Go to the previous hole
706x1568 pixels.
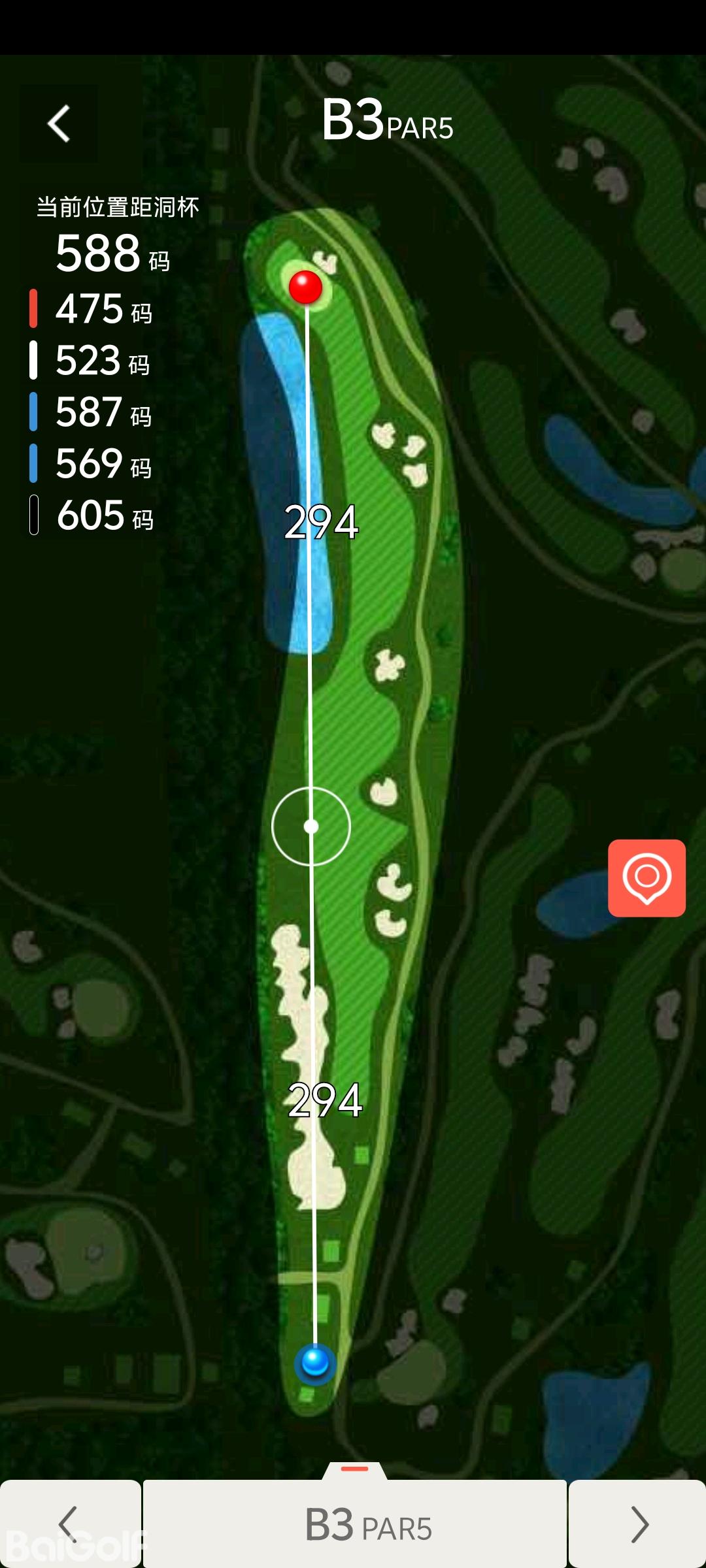69,1524
